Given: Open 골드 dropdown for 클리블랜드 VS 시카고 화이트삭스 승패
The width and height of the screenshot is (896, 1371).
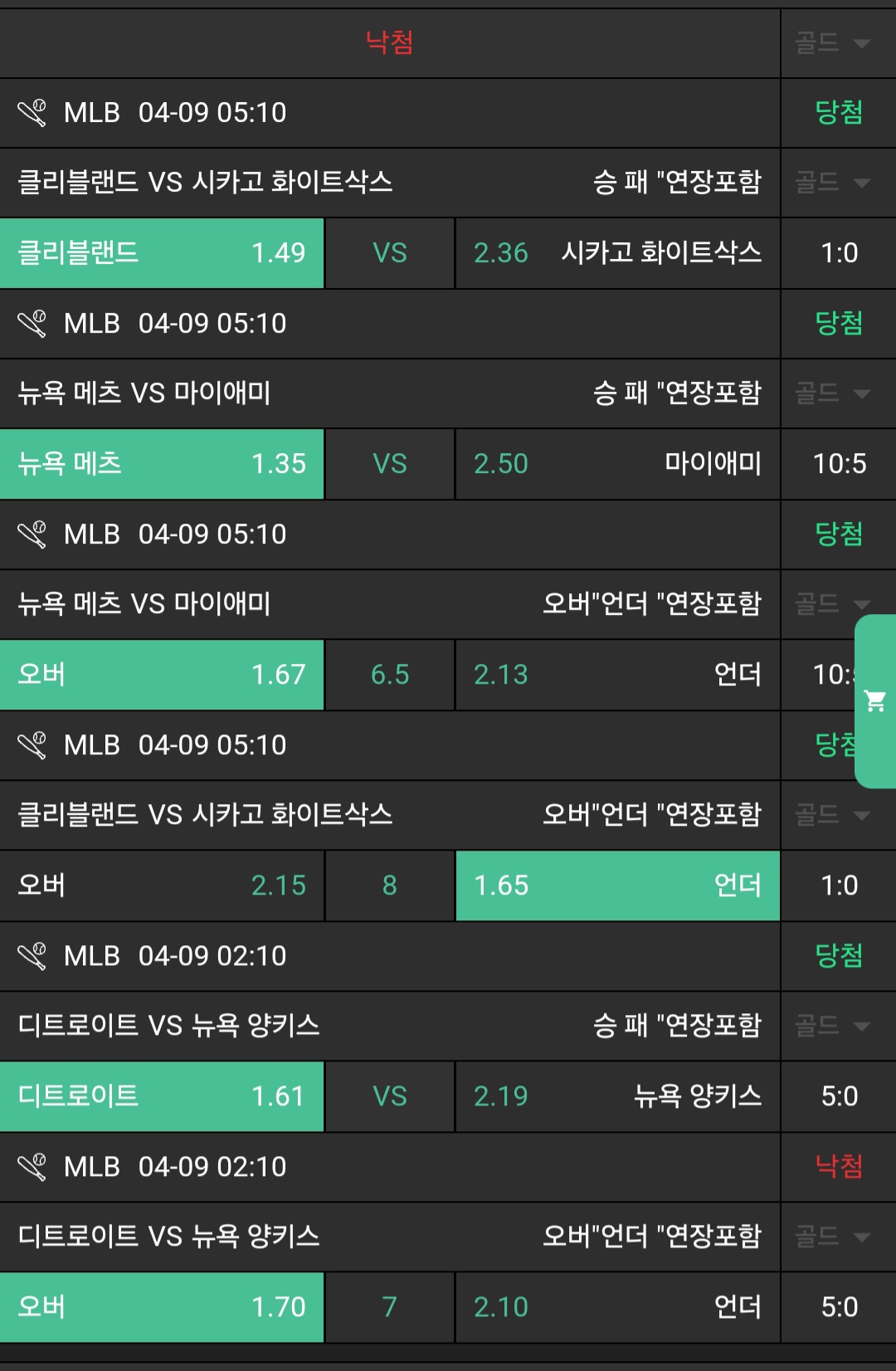Looking at the screenshot, I should pyautogui.click(x=833, y=183).
